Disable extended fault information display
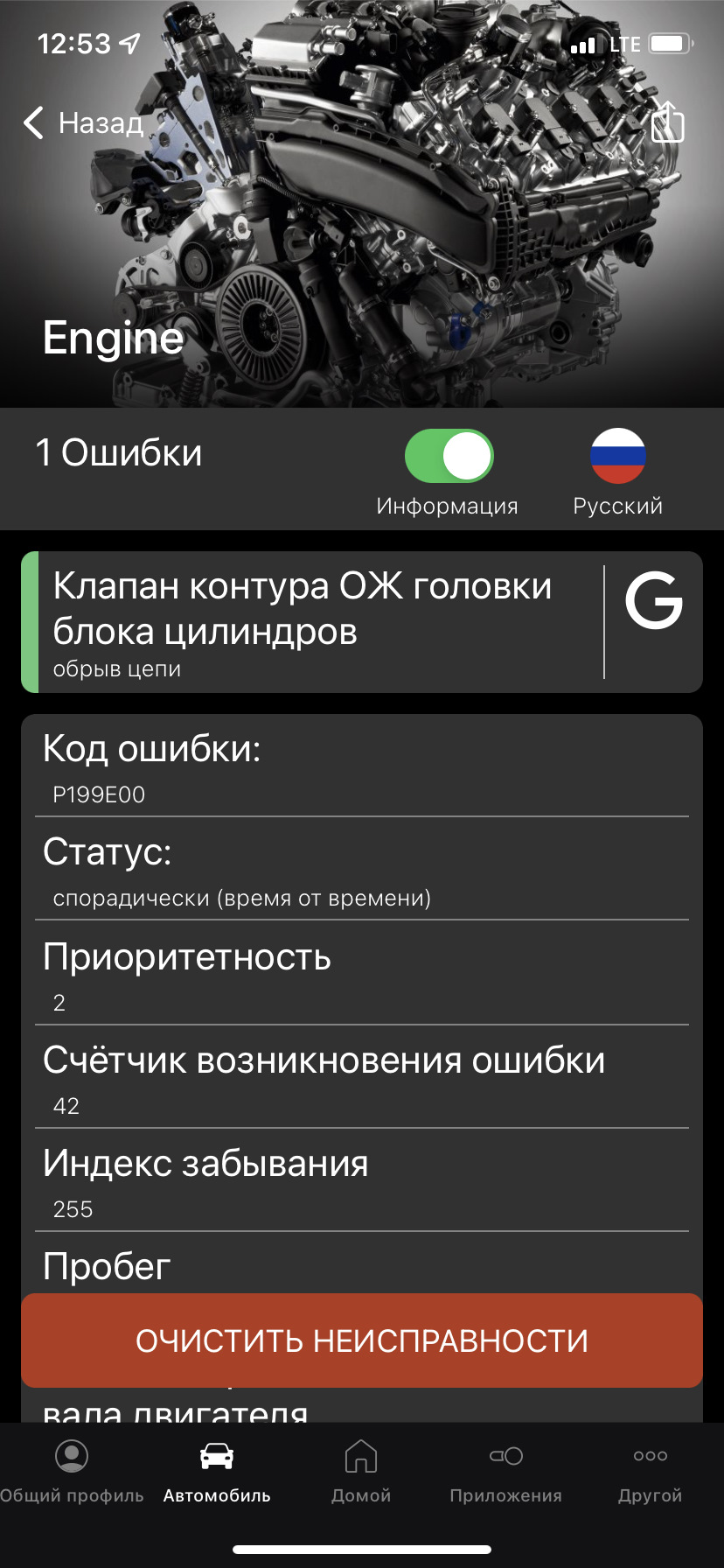 click(x=448, y=455)
